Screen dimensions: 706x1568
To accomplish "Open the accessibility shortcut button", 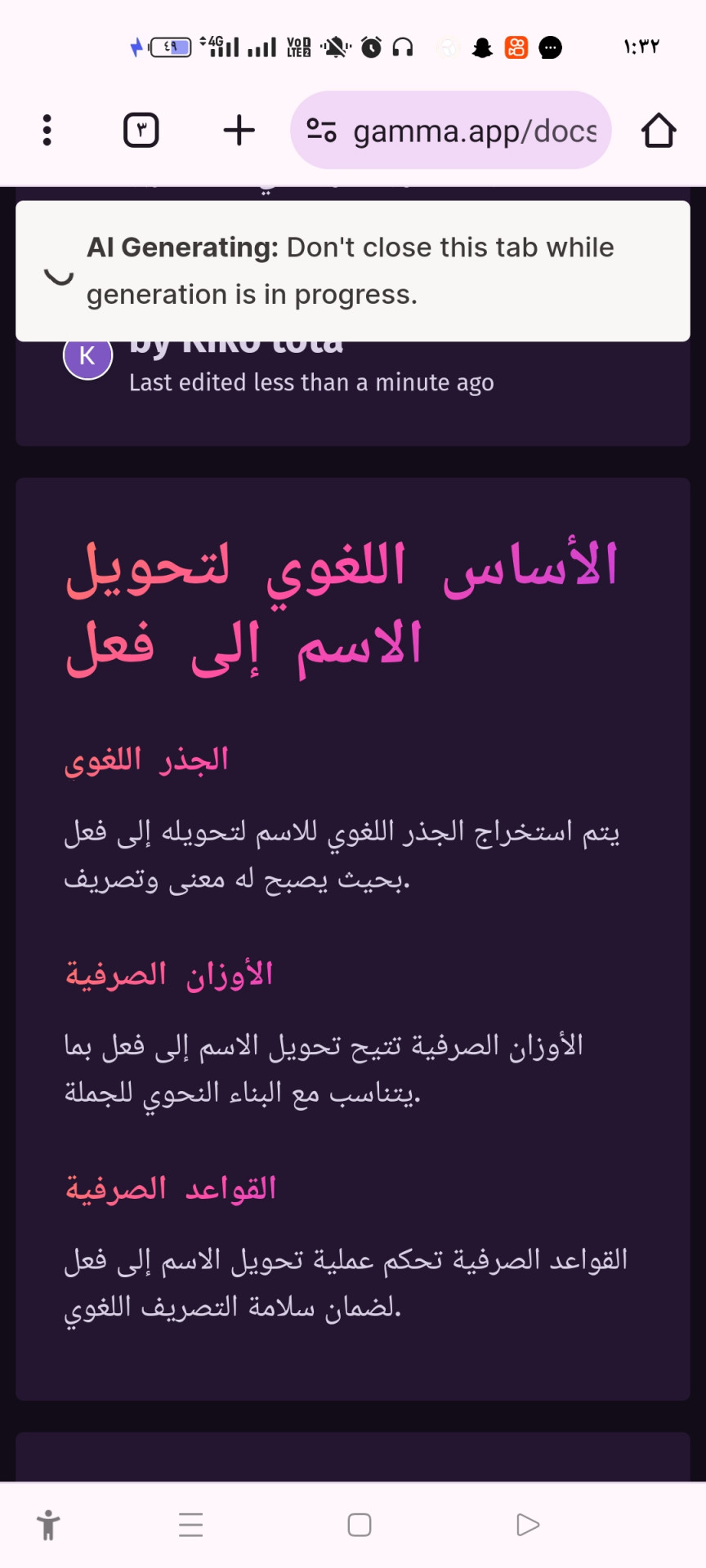I will [49, 1525].
